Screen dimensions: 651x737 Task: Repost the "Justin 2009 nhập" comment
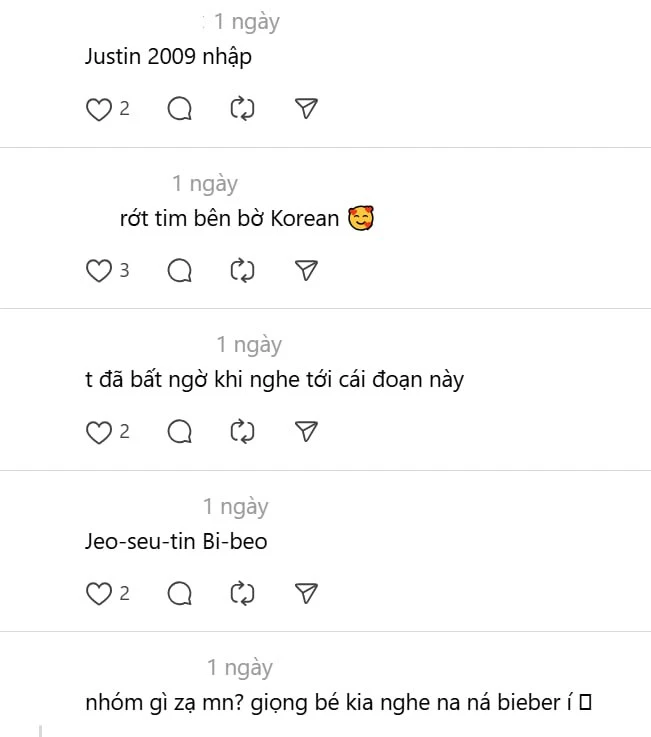click(243, 109)
